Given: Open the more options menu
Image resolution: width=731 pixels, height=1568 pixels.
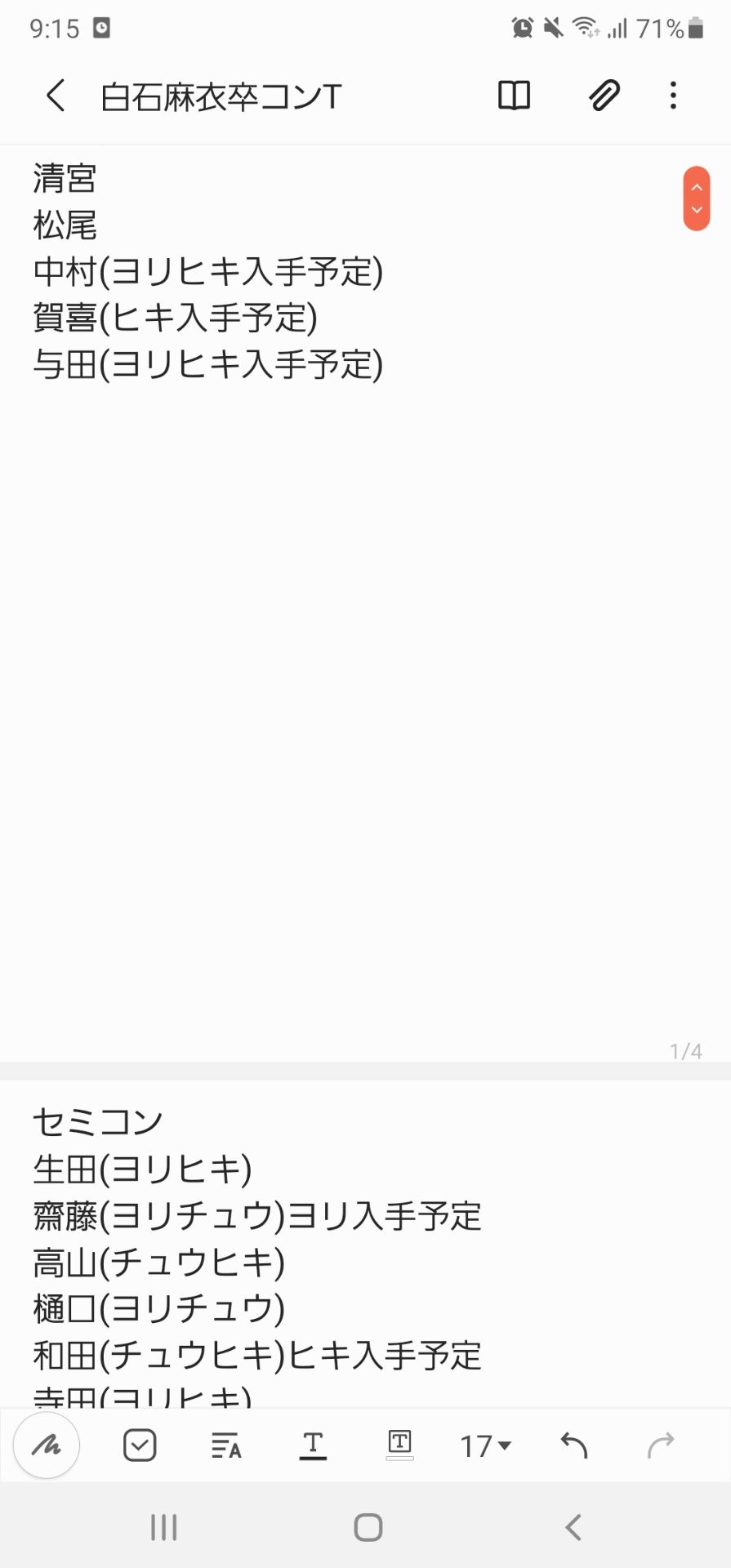Looking at the screenshot, I should tap(672, 96).
